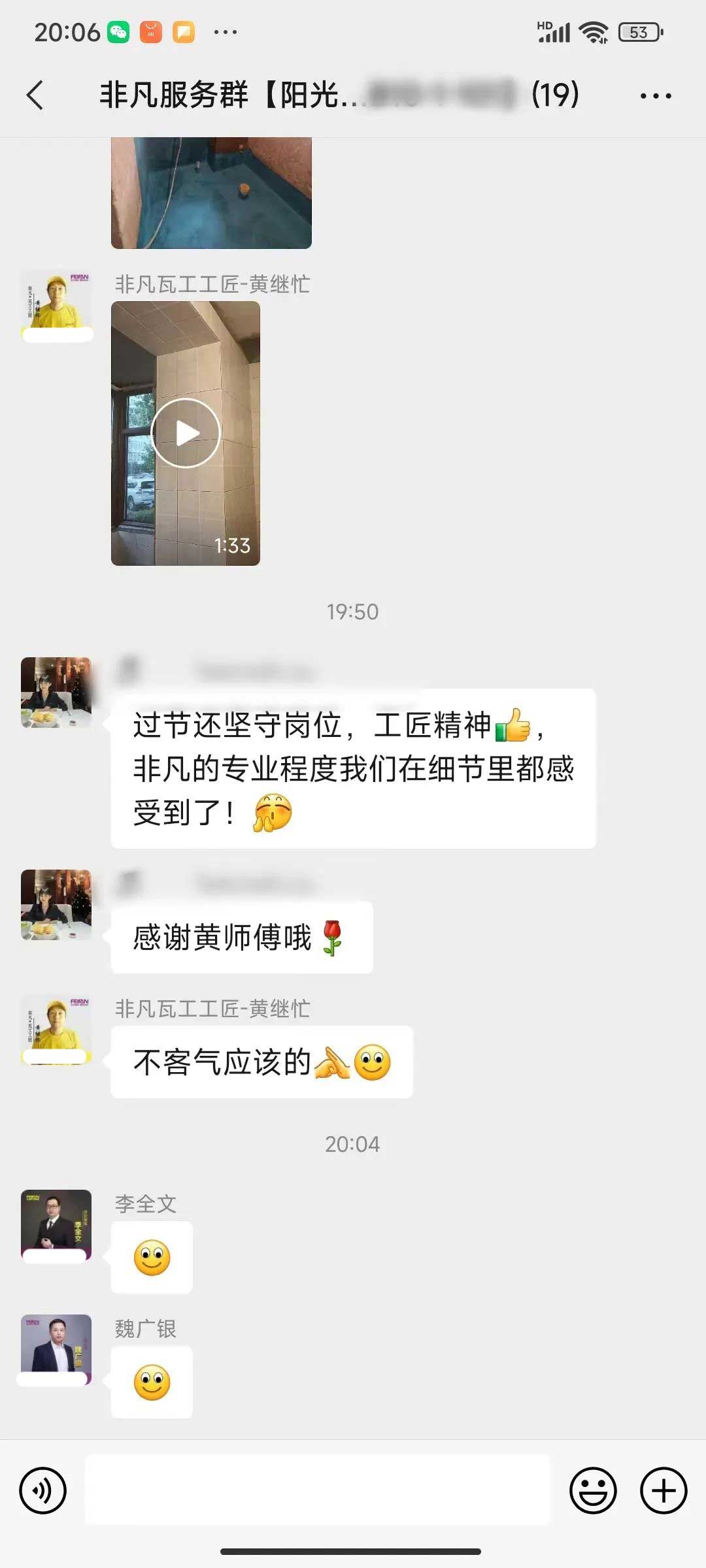706x1568 pixels.
Task: Open sender avatar next to '感谢黄师傅哦'
Action: (x=56, y=904)
